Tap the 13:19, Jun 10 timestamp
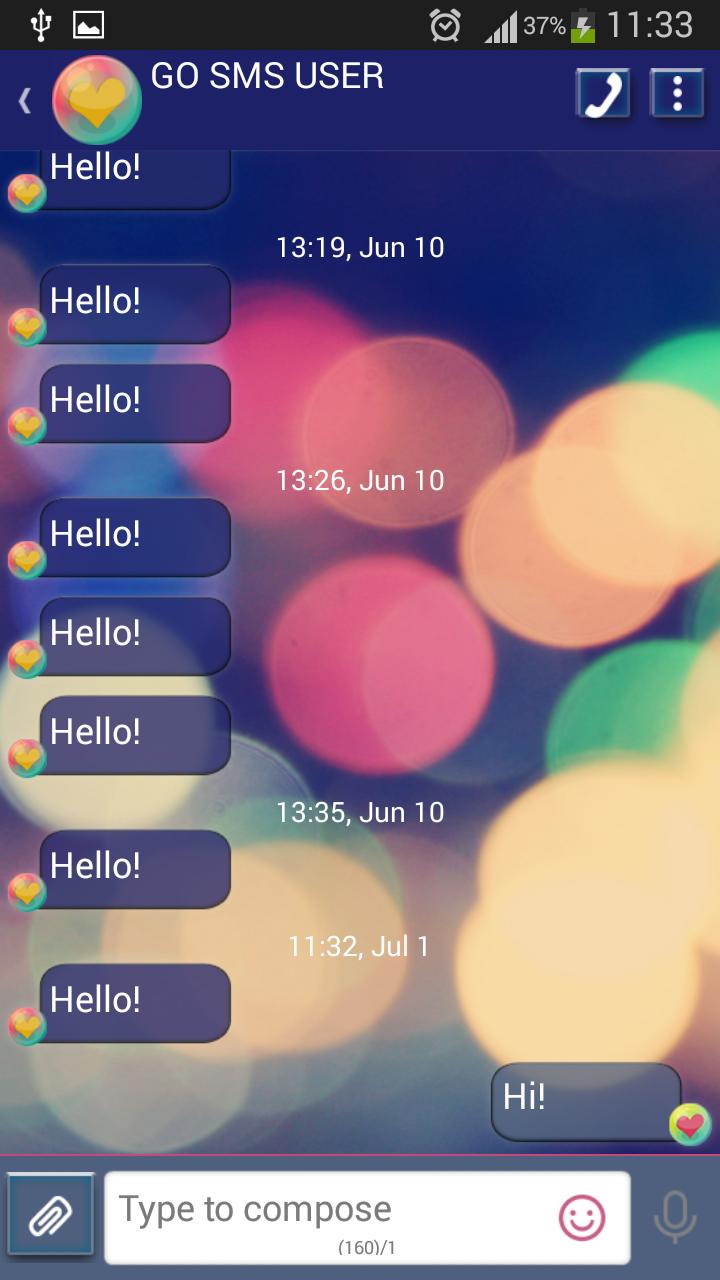 coord(358,247)
